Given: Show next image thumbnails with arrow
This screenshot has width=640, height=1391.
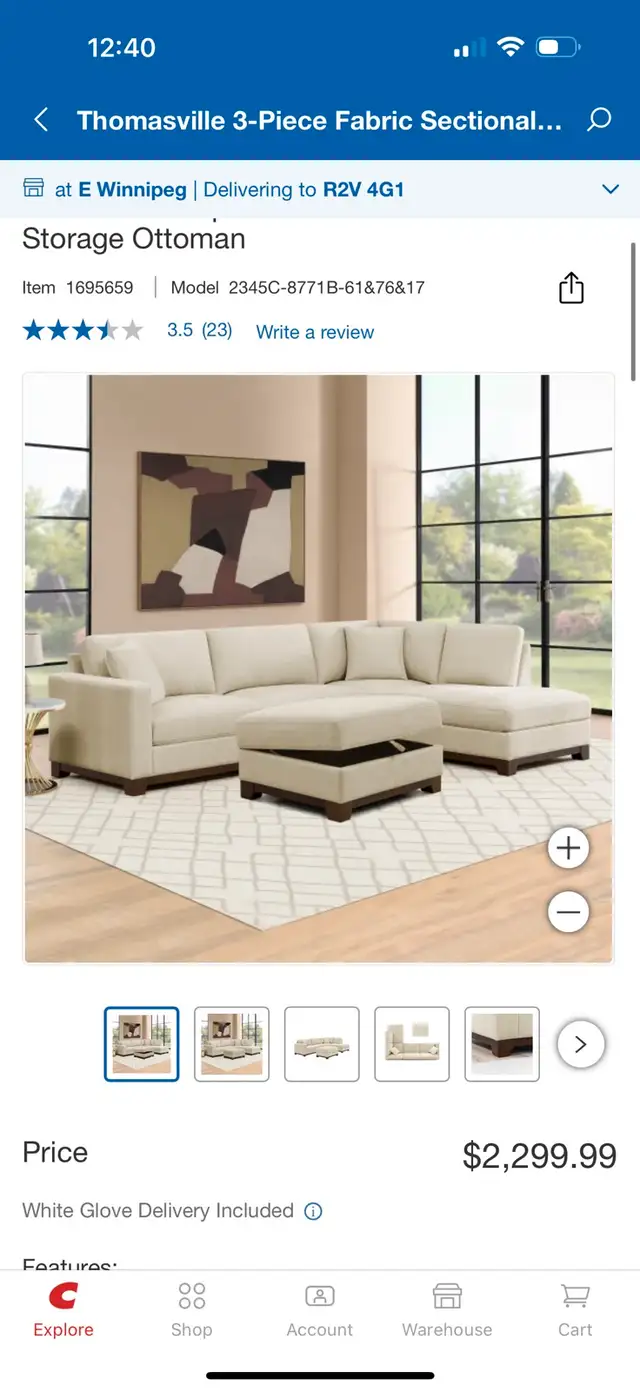Looking at the screenshot, I should pos(580,1045).
